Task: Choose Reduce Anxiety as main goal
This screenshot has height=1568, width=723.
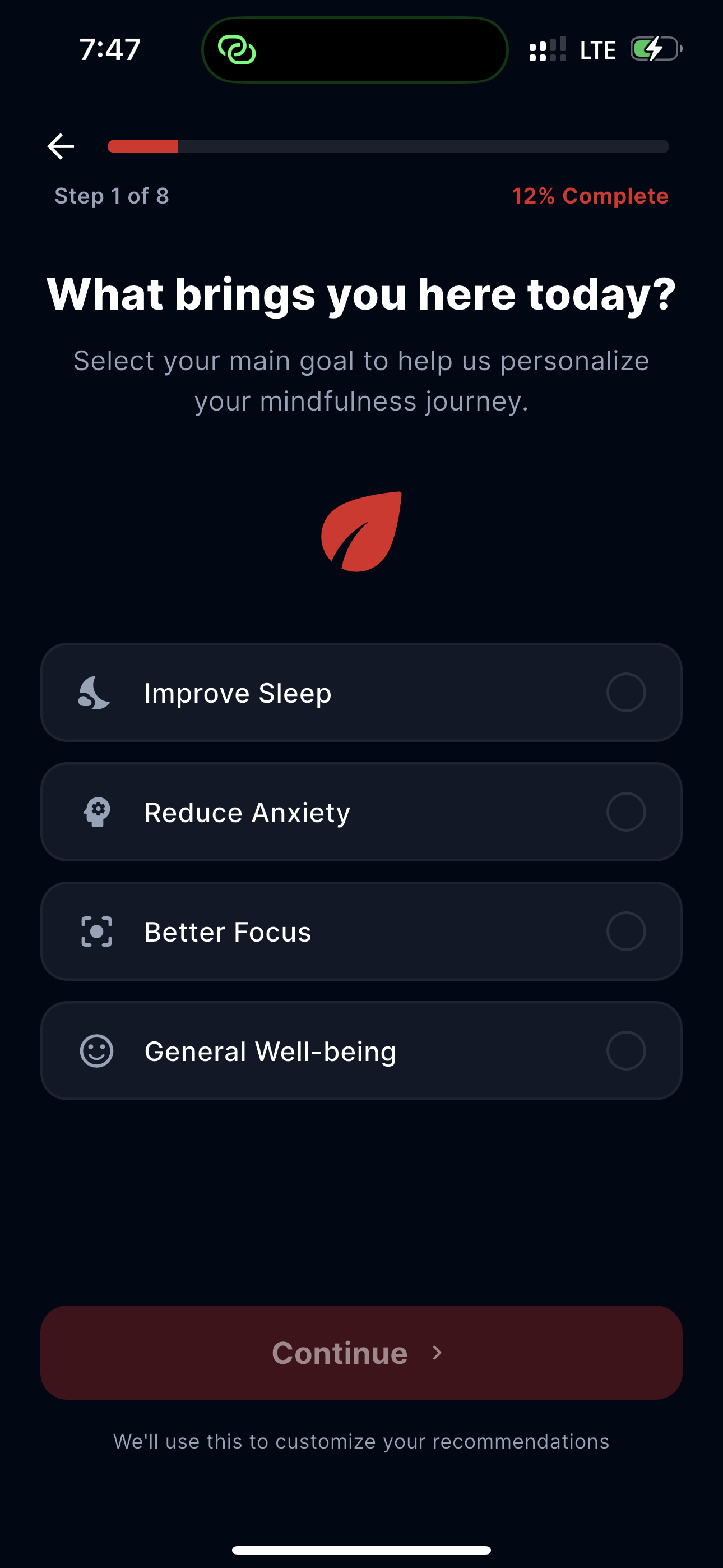Action: pyautogui.click(x=361, y=811)
